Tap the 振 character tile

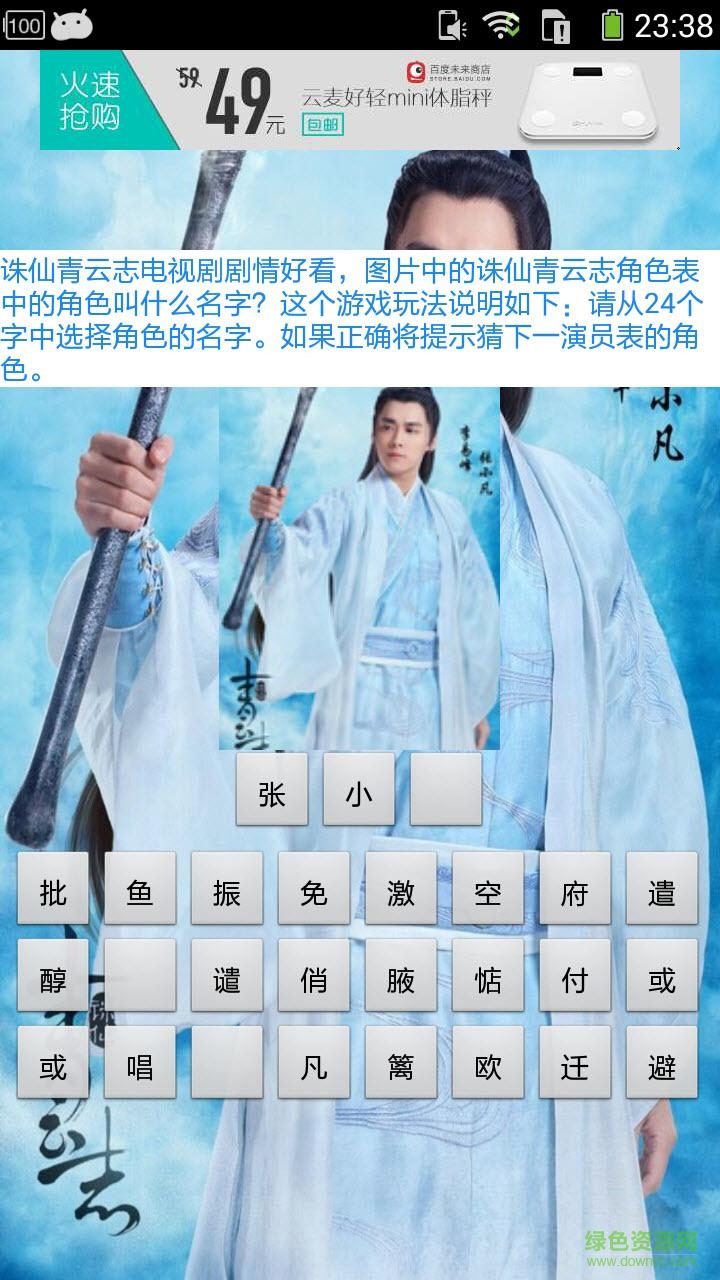click(227, 893)
